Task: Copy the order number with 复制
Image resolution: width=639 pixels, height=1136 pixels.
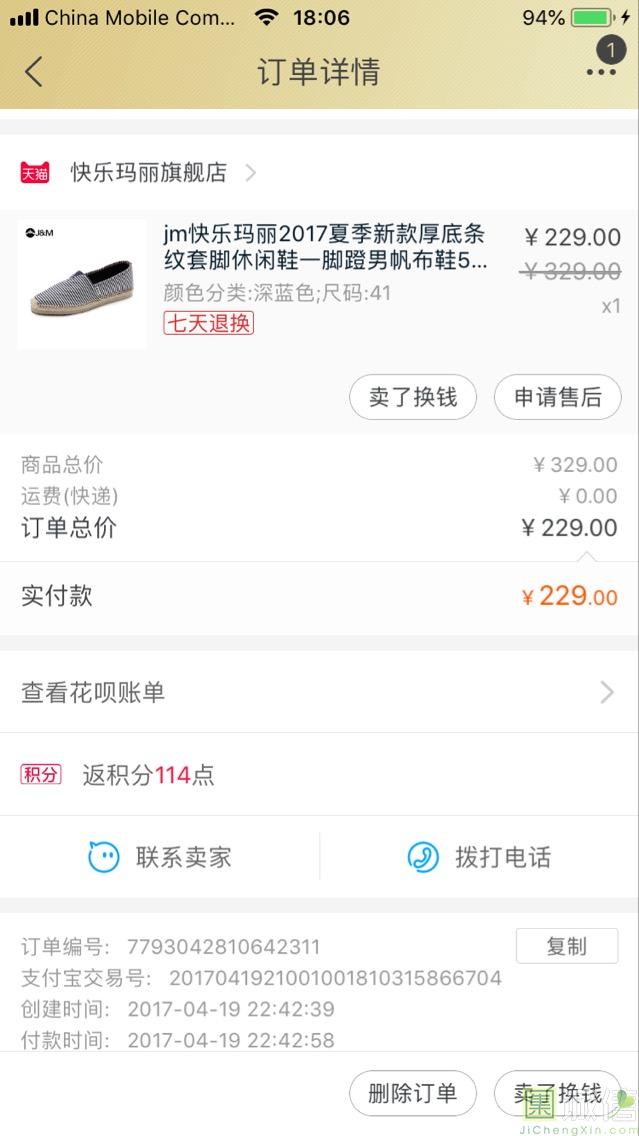Action: click(567, 946)
